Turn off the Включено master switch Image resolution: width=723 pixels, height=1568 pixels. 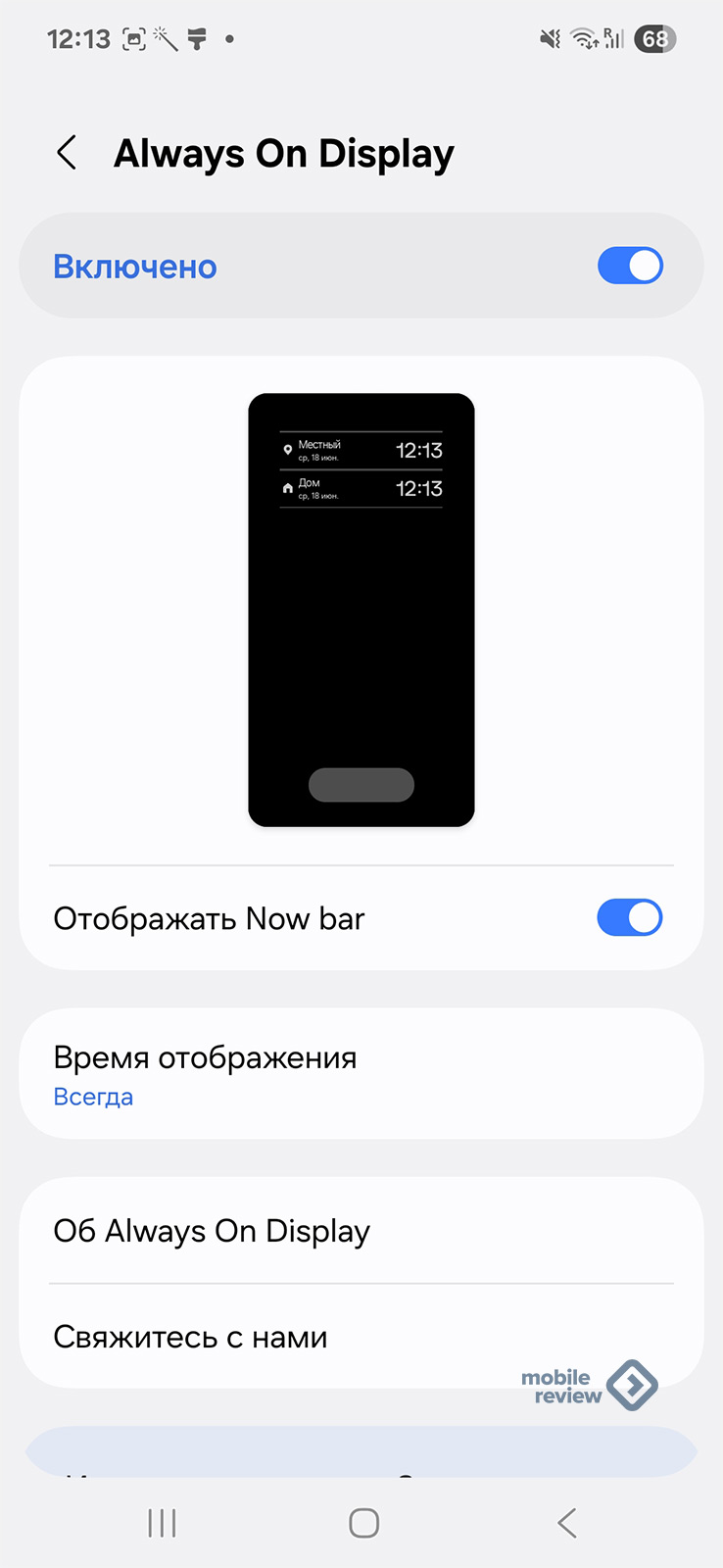coord(630,266)
